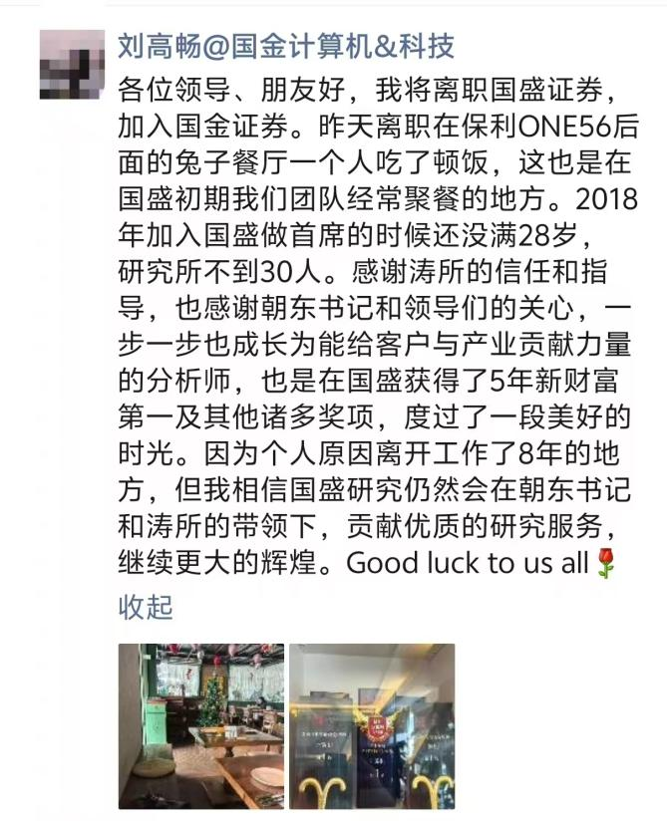The height and width of the screenshot is (821, 667).
Task: View the photo with the red badge
Action: (372, 724)
